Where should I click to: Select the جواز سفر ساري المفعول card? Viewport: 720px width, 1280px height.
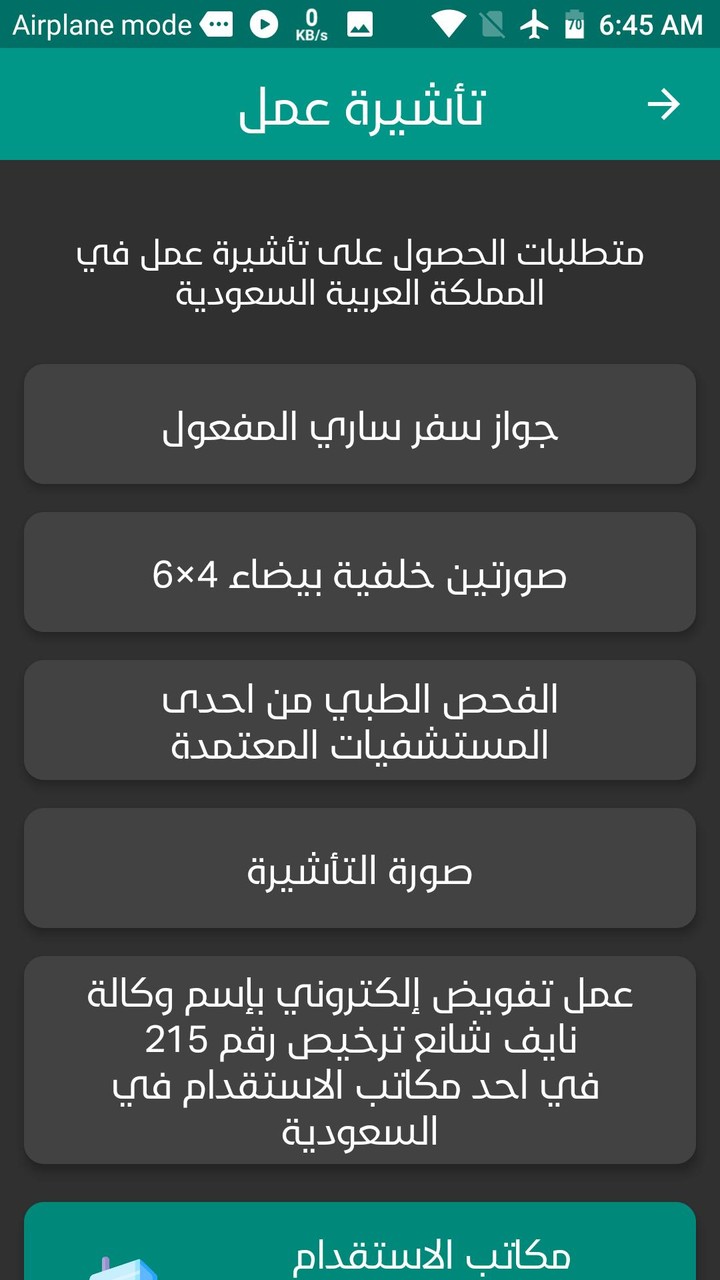click(x=360, y=424)
